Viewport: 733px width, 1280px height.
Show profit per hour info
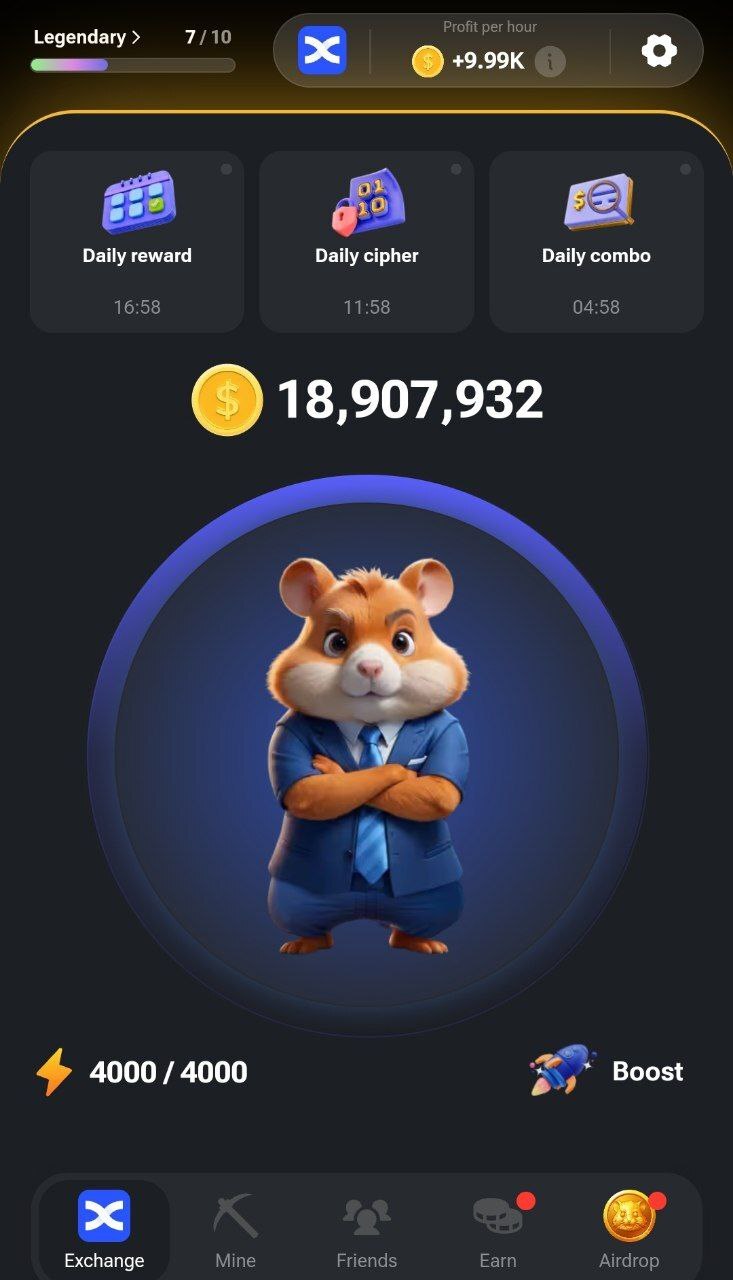(550, 62)
